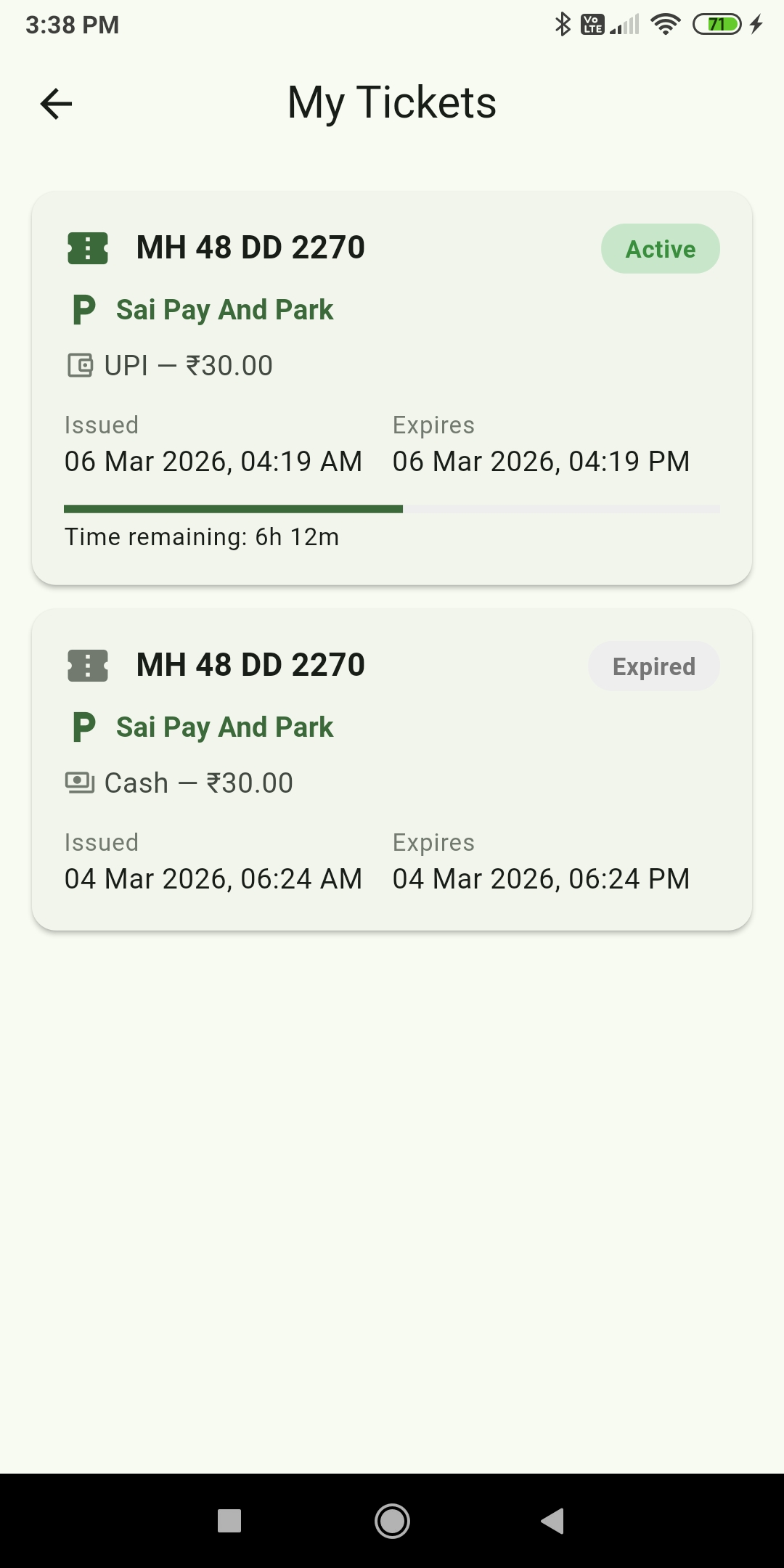Image resolution: width=784 pixels, height=1568 pixels.
Task: Click the My Tickets title
Action: click(391, 102)
